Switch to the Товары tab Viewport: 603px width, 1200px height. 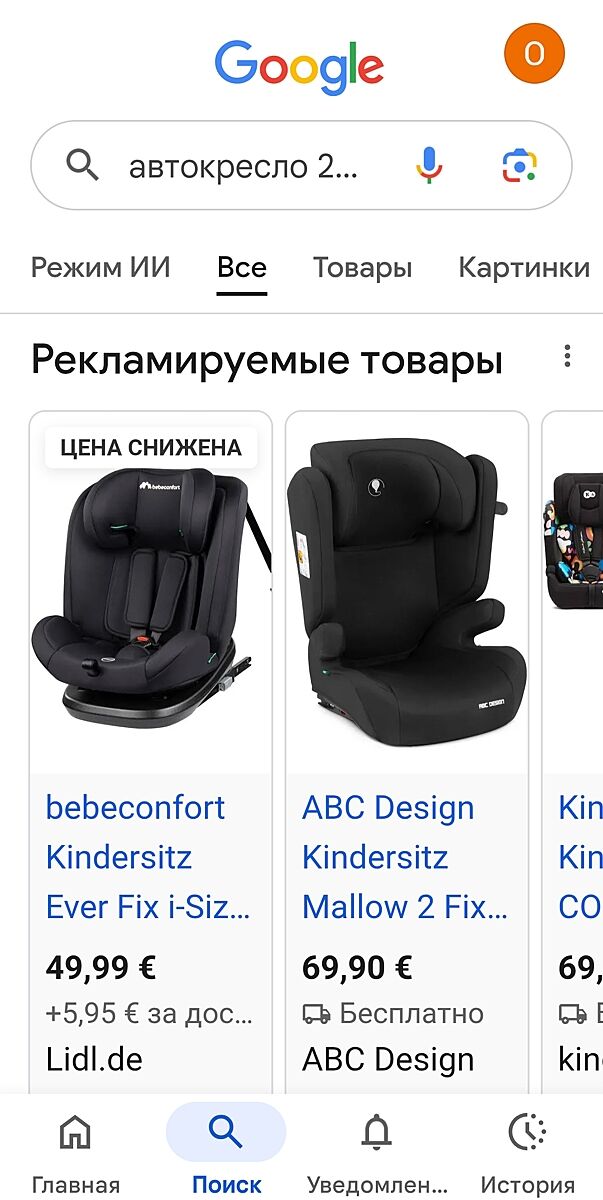(362, 267)
